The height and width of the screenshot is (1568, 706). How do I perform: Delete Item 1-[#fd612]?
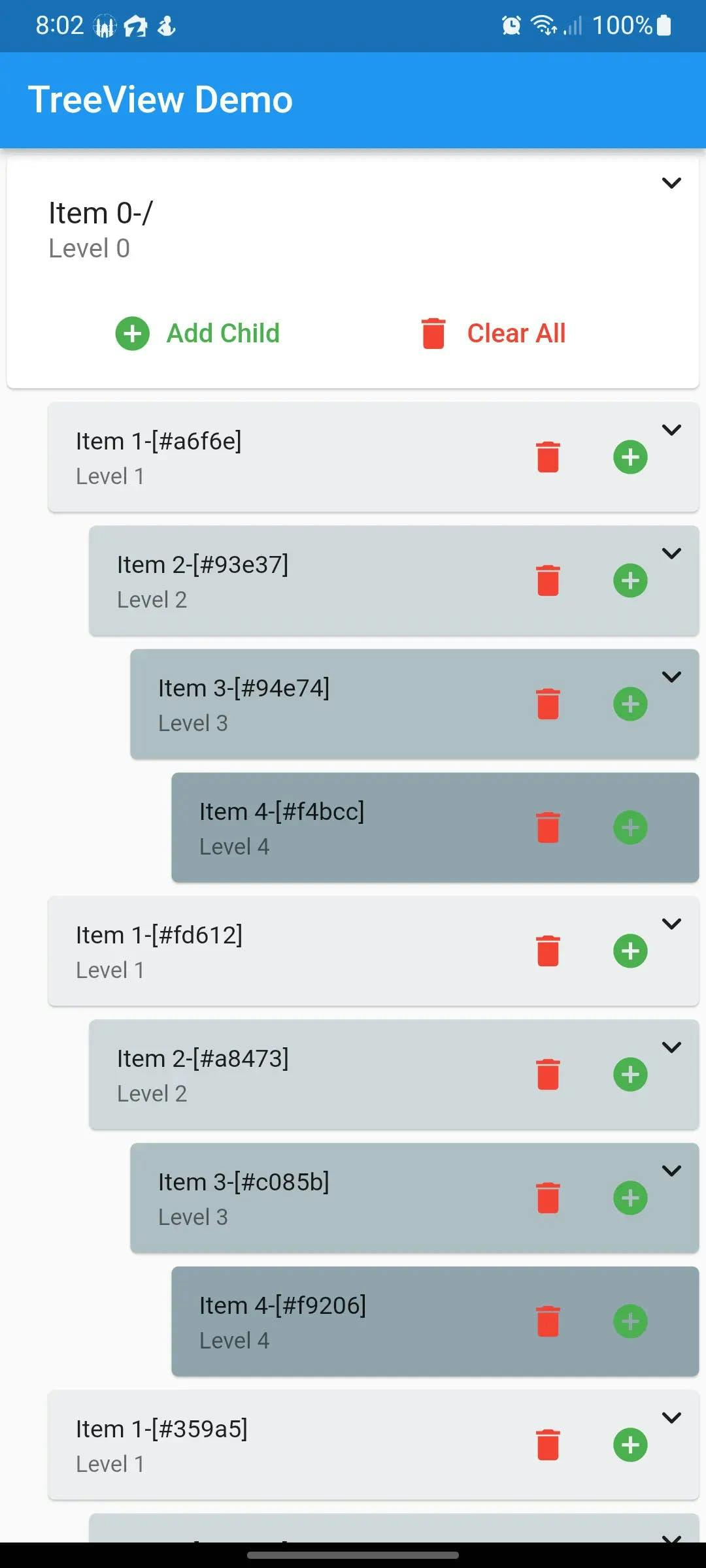point(548,951)
